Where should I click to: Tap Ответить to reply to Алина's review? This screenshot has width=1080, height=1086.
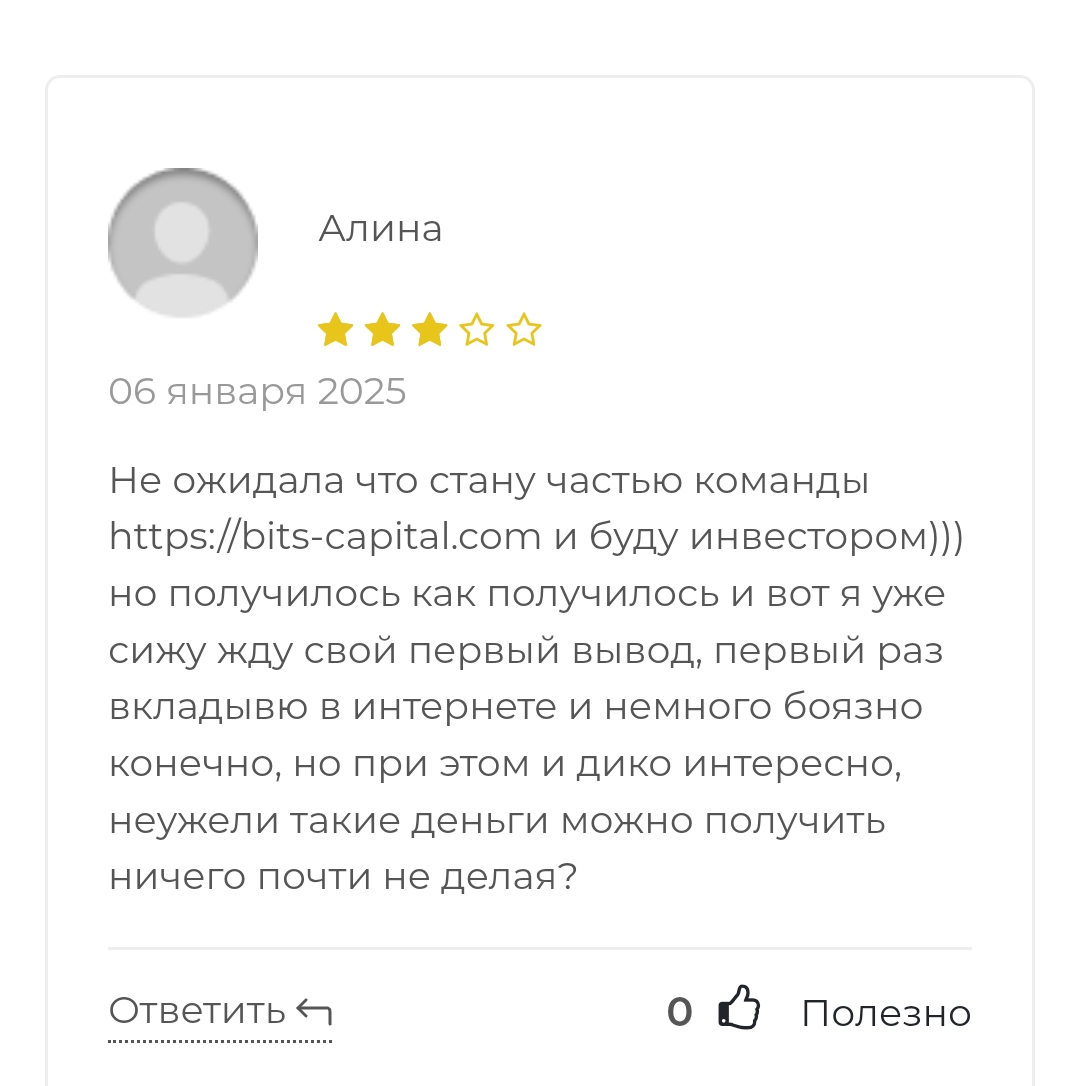coord(219,1012)
